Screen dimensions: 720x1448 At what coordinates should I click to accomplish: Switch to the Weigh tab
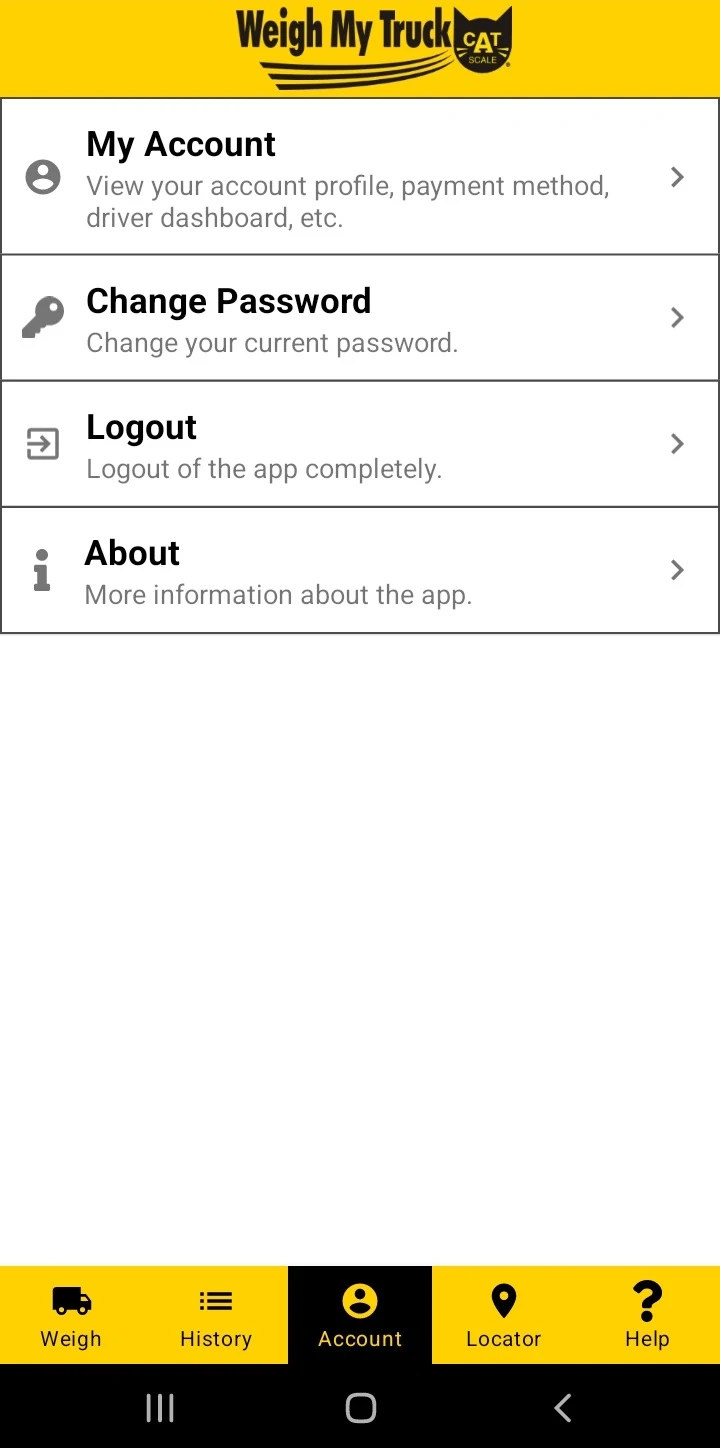click(x=72, y=1315)
